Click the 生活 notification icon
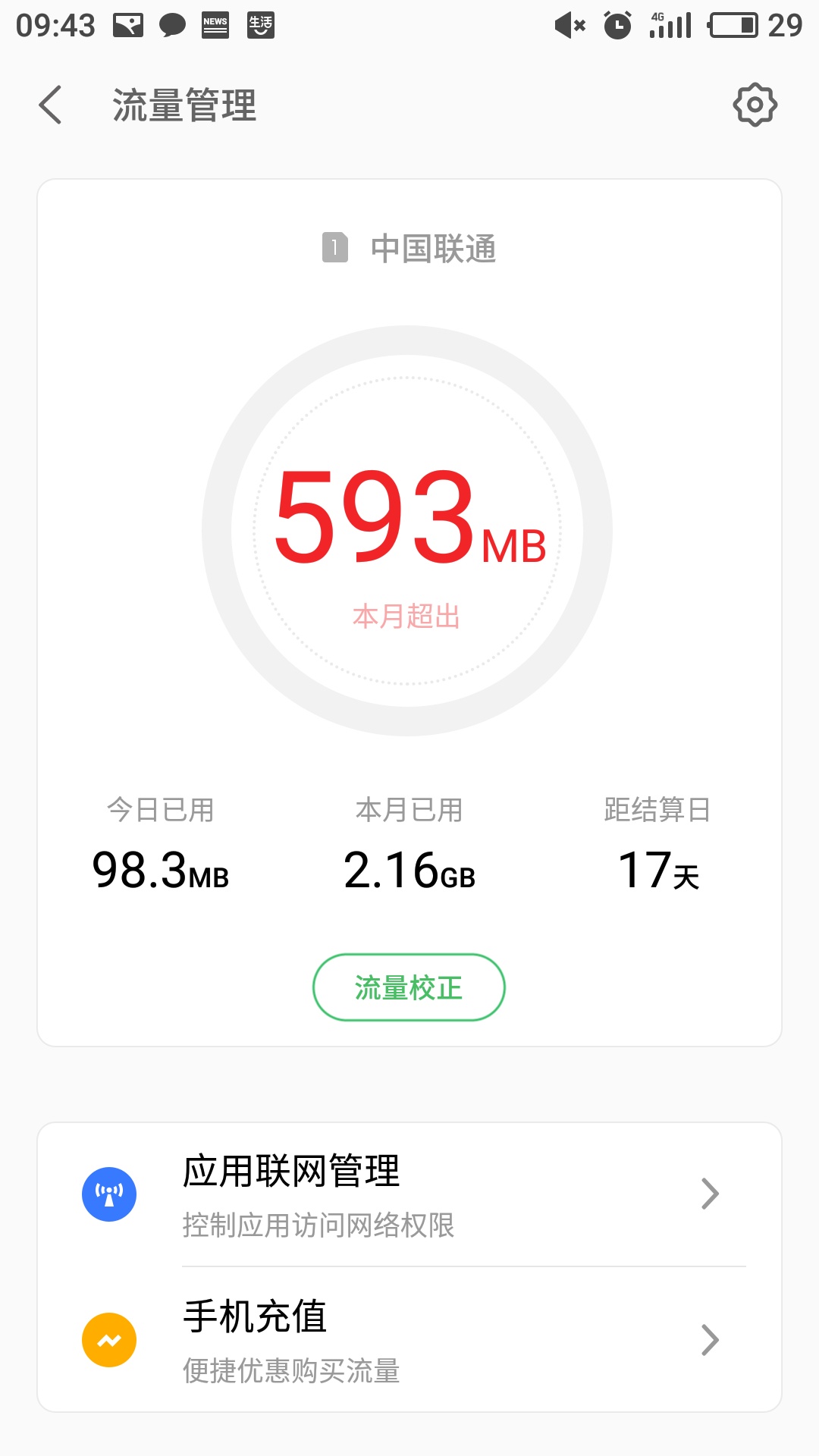Viewport: 819px width, 1456px height. coord(261,25)
